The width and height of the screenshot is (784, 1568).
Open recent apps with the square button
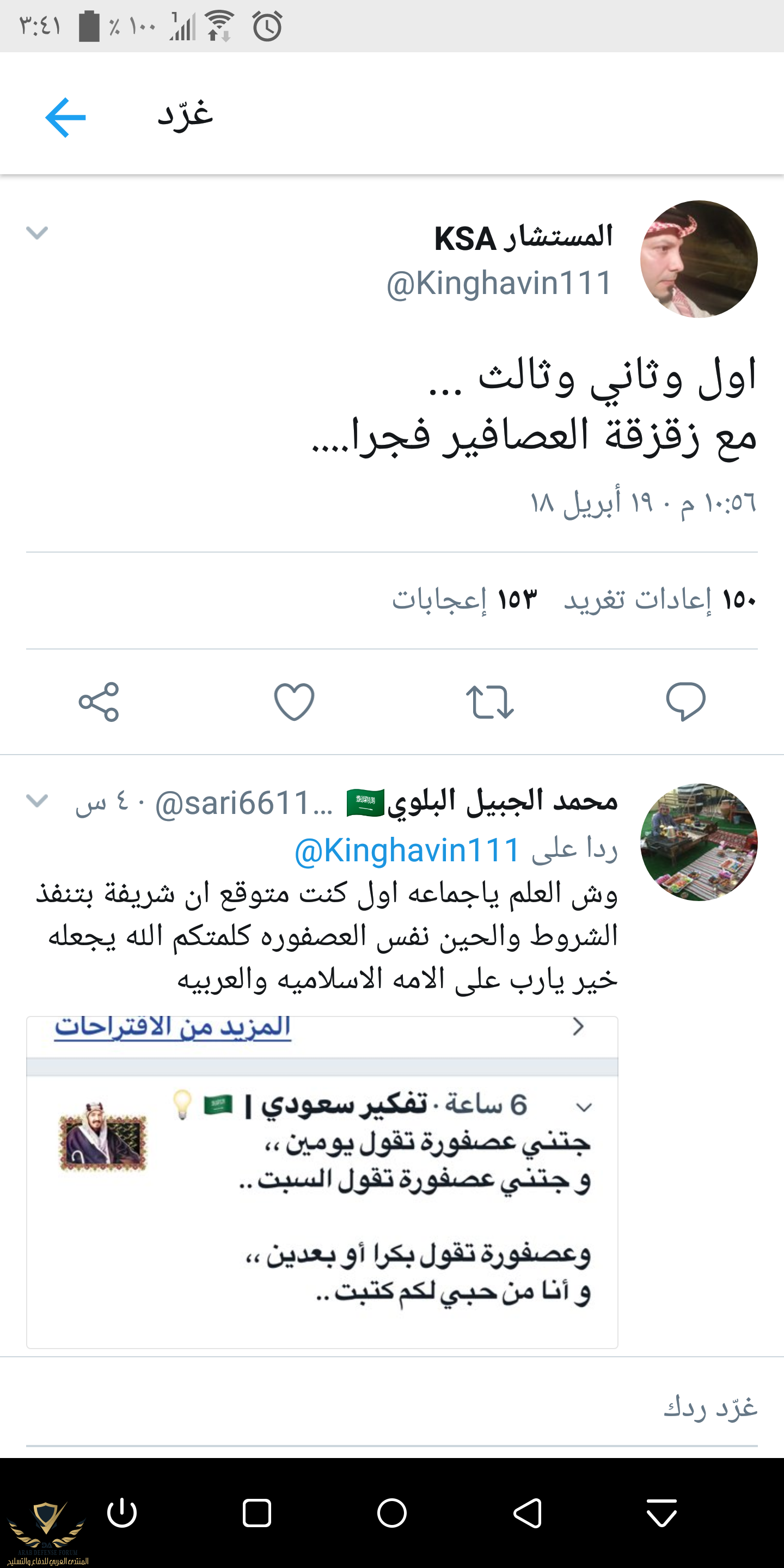pos(256,1513)
